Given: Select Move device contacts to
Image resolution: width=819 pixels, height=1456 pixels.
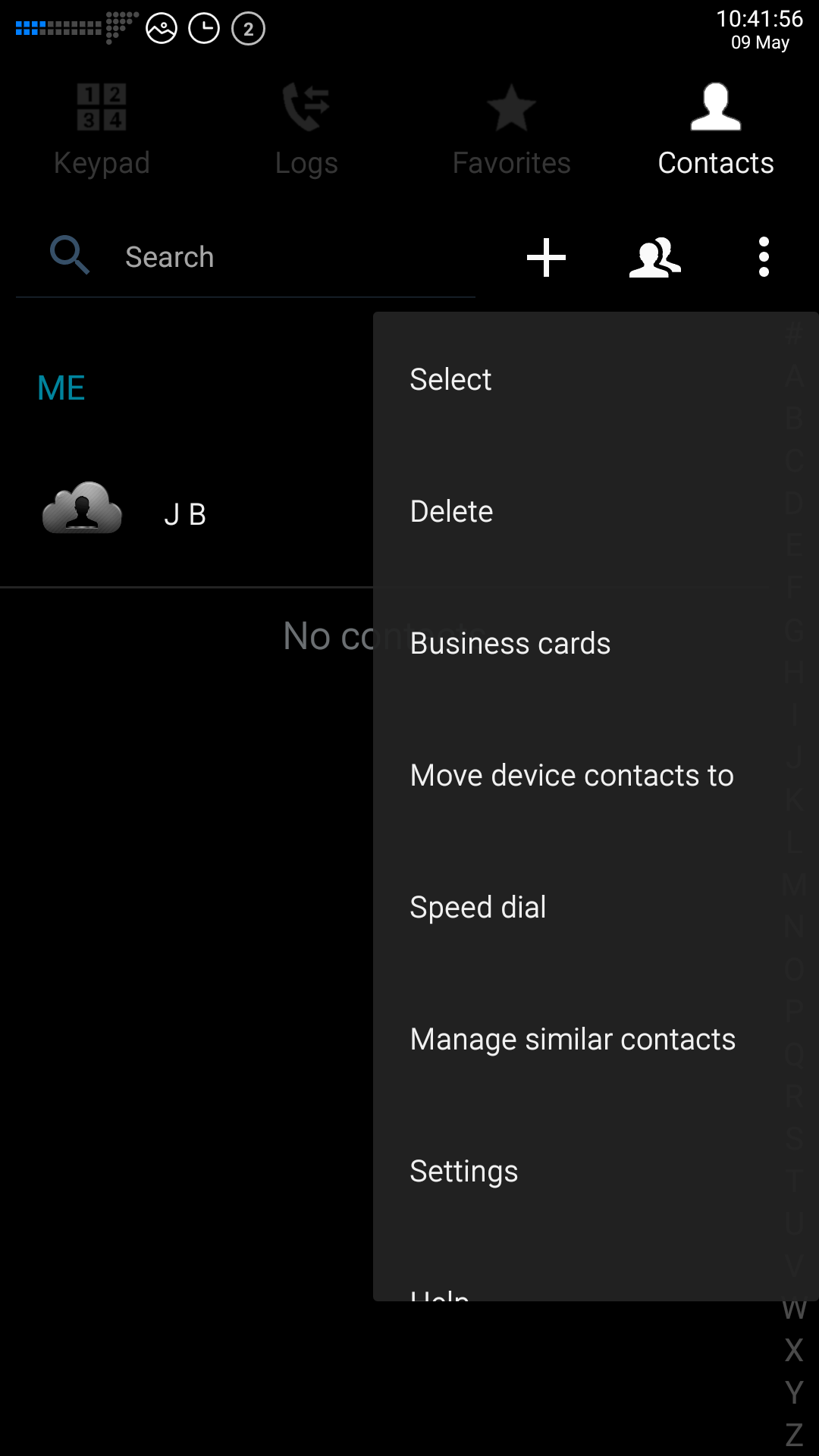Looking at the screenshot, I should point(572,775).
